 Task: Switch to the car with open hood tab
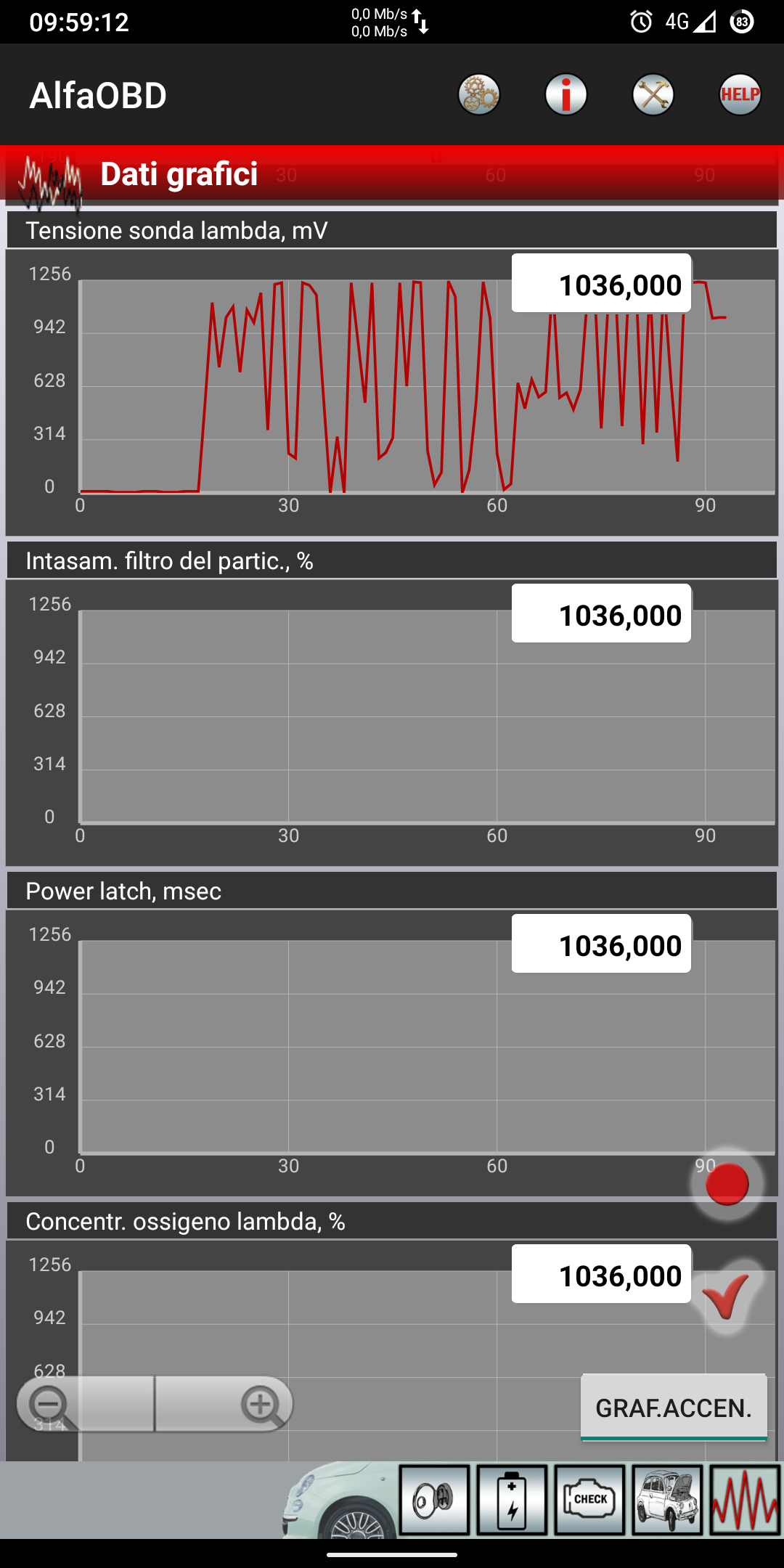(667, 1500)
